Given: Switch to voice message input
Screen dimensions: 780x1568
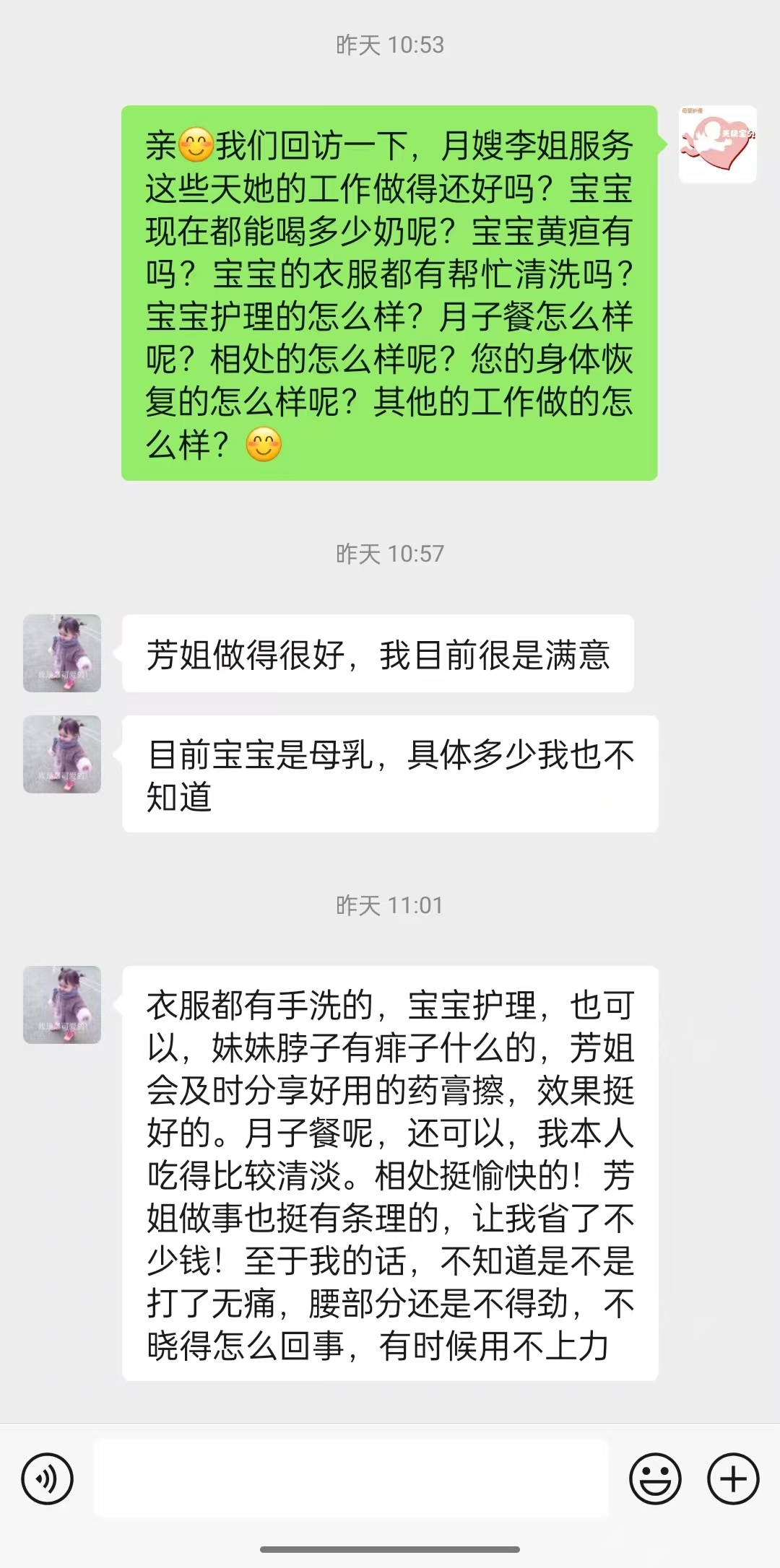Looking at the screenshot, I should pos(48,1479).
